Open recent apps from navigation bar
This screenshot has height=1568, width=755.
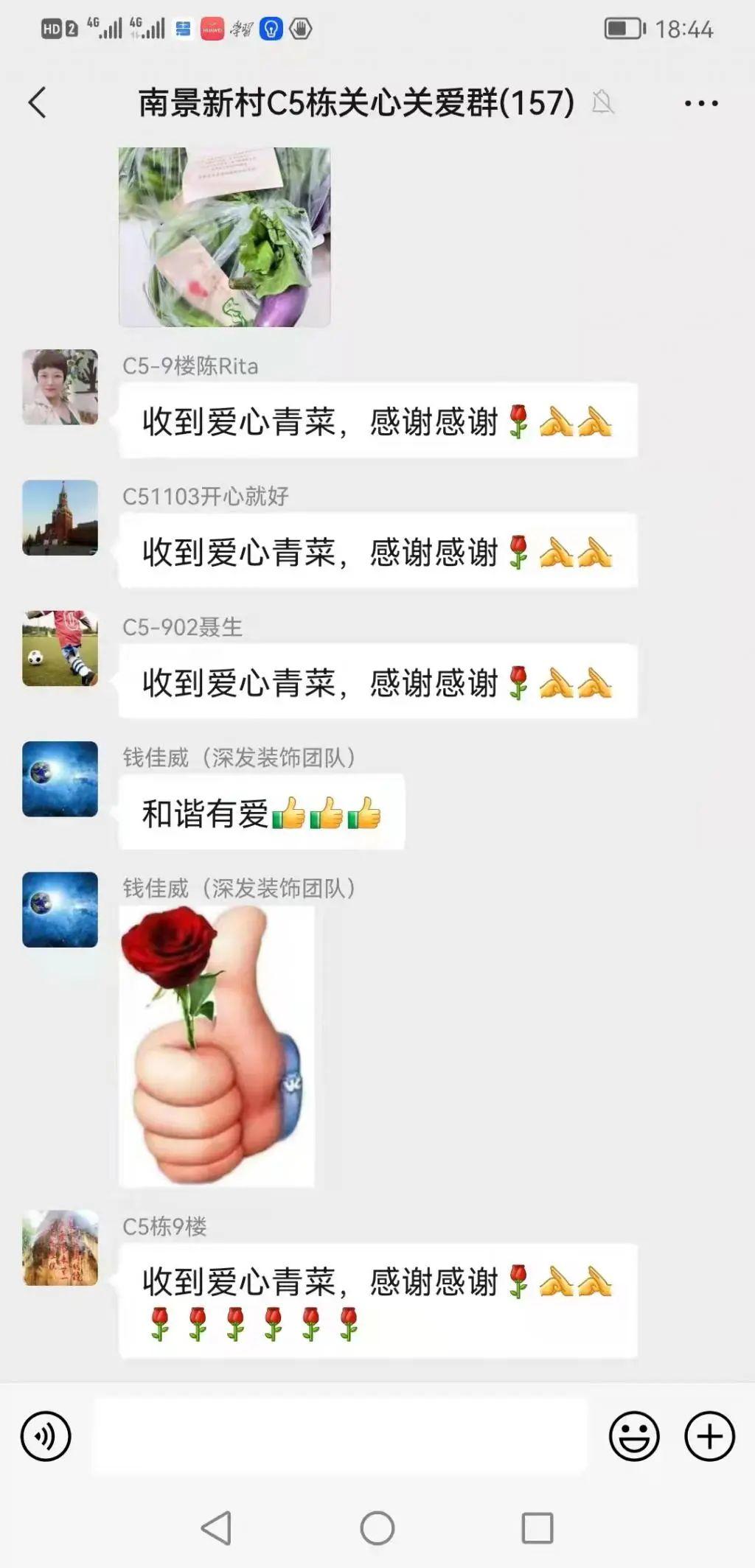click(x=537, y=1528)
